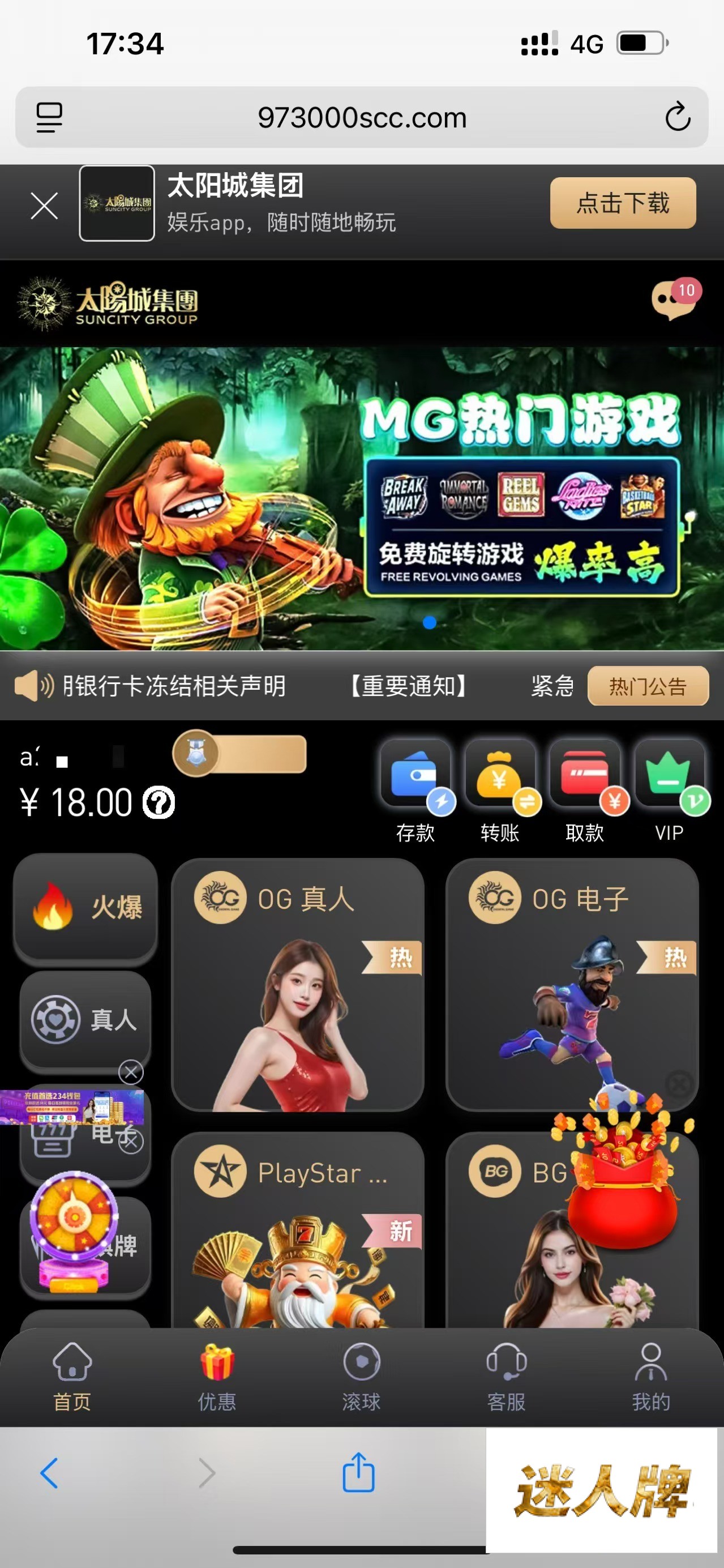
Task: Open the MG热门游戏 promotional banner
Action: pos(362,498)
